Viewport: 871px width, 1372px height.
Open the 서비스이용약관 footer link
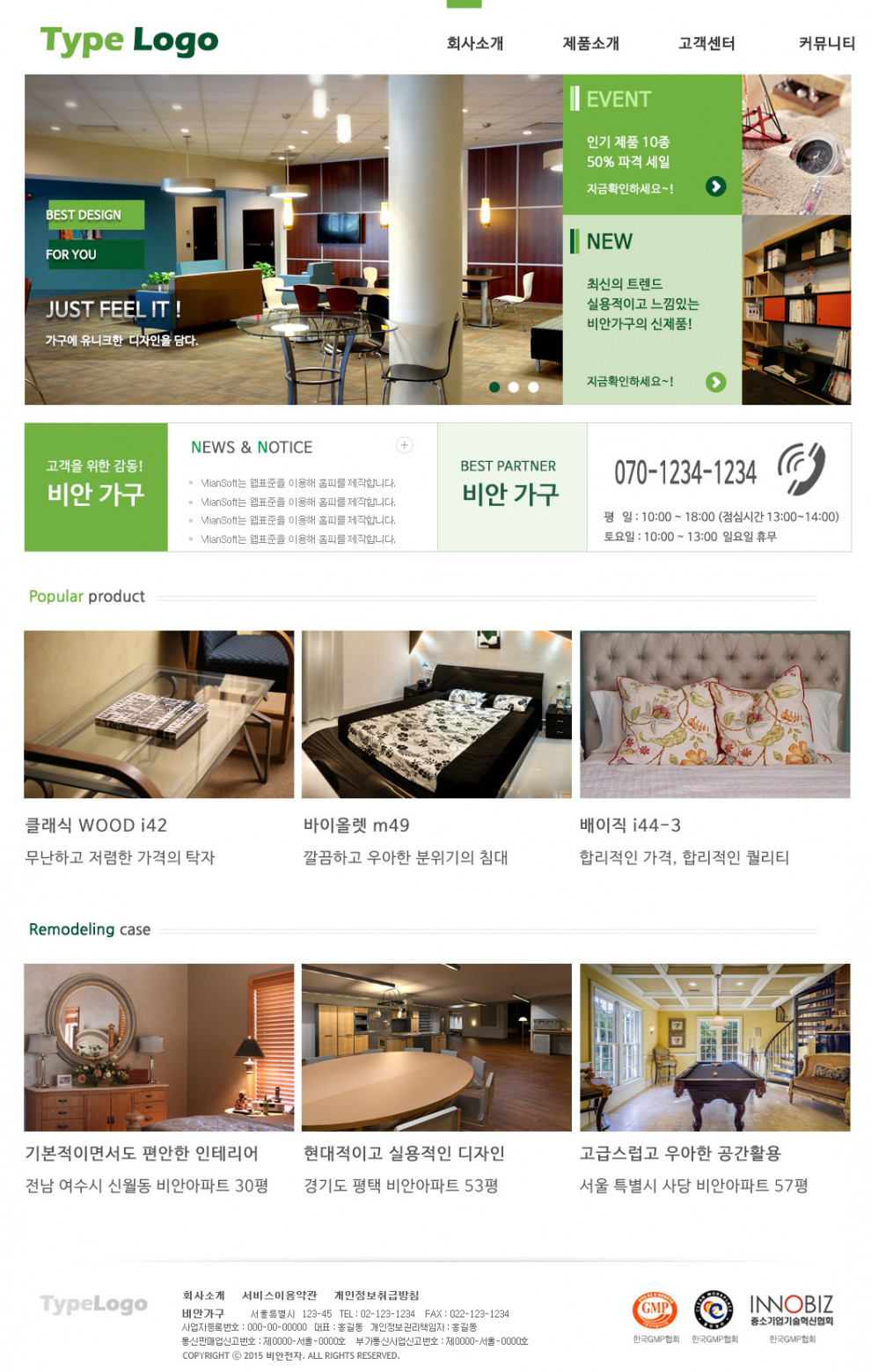point(279,1295)
